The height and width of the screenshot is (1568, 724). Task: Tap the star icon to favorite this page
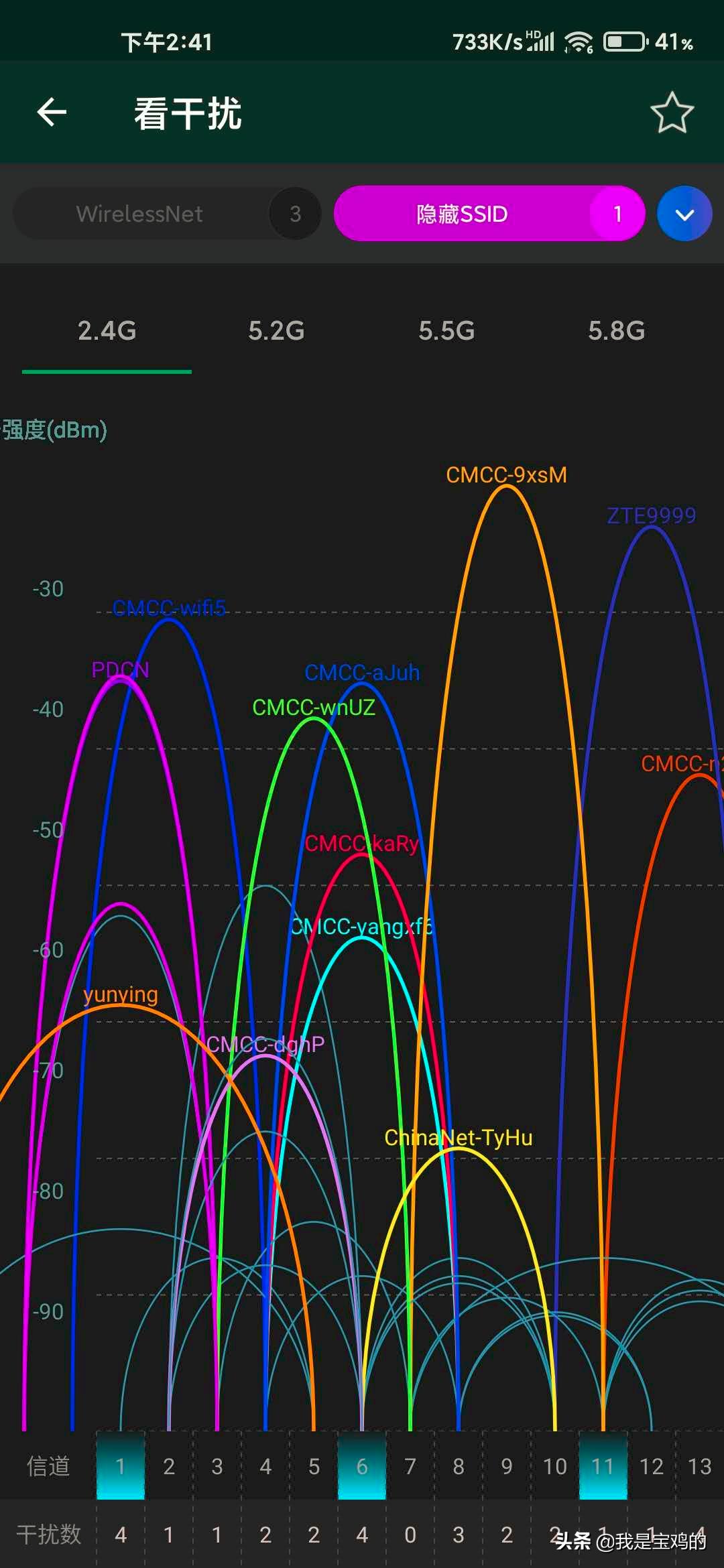(672, 113)
